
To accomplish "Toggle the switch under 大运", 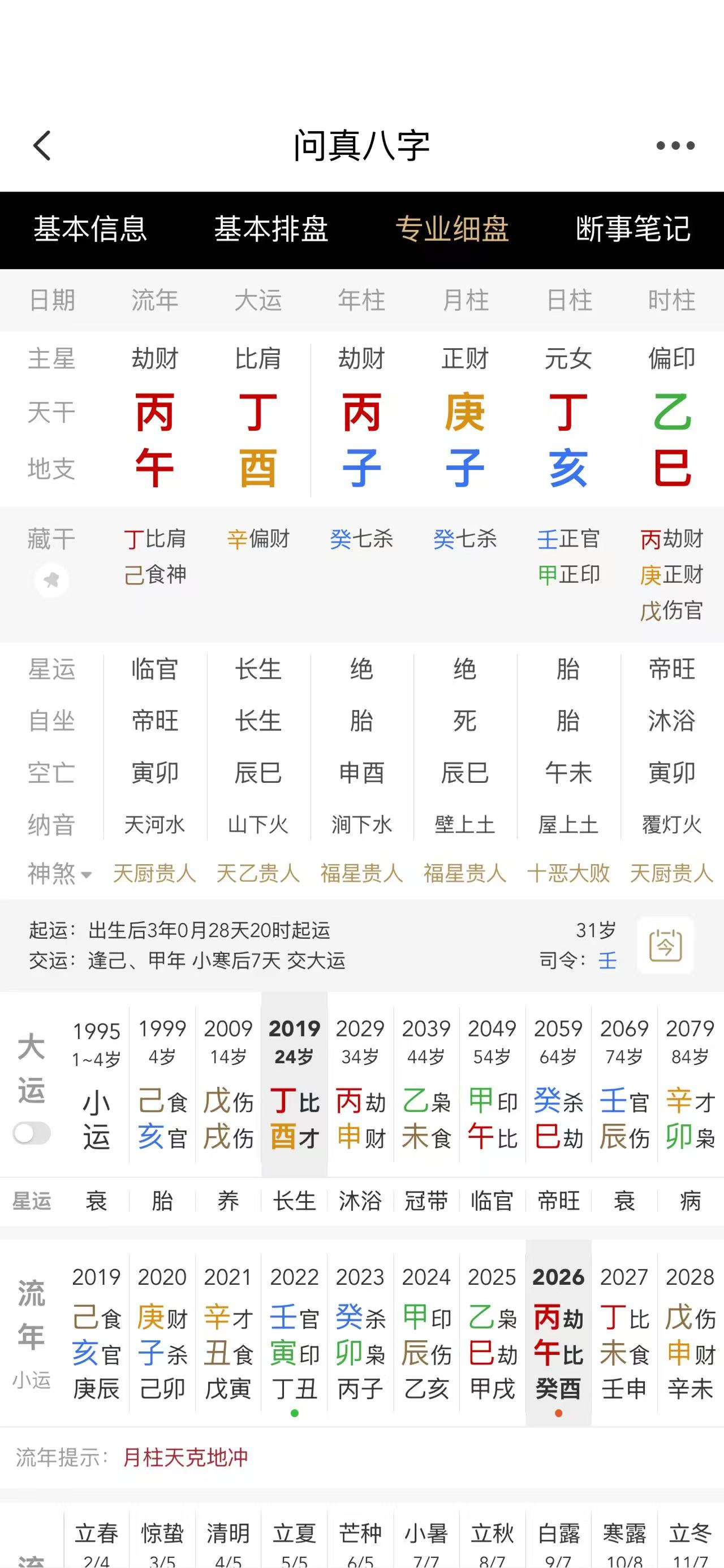I will pos(32,1133).
